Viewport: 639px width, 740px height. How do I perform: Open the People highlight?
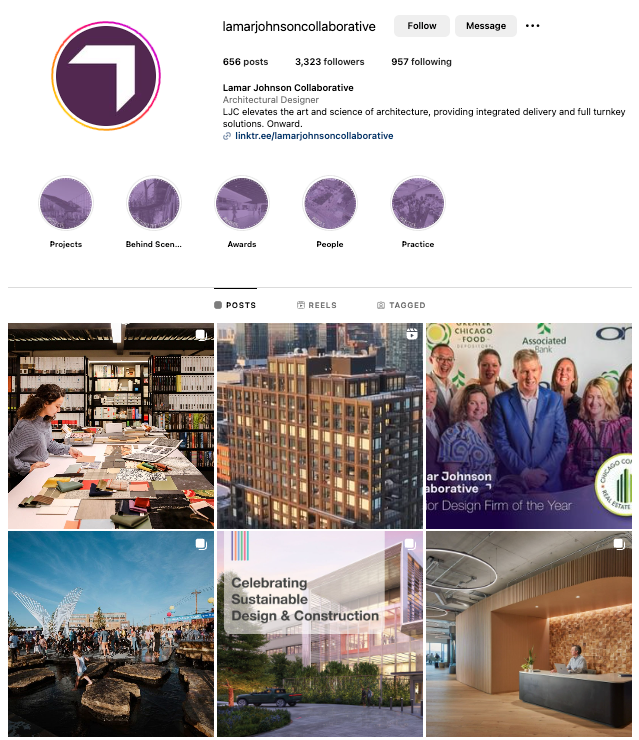point(330,203)
